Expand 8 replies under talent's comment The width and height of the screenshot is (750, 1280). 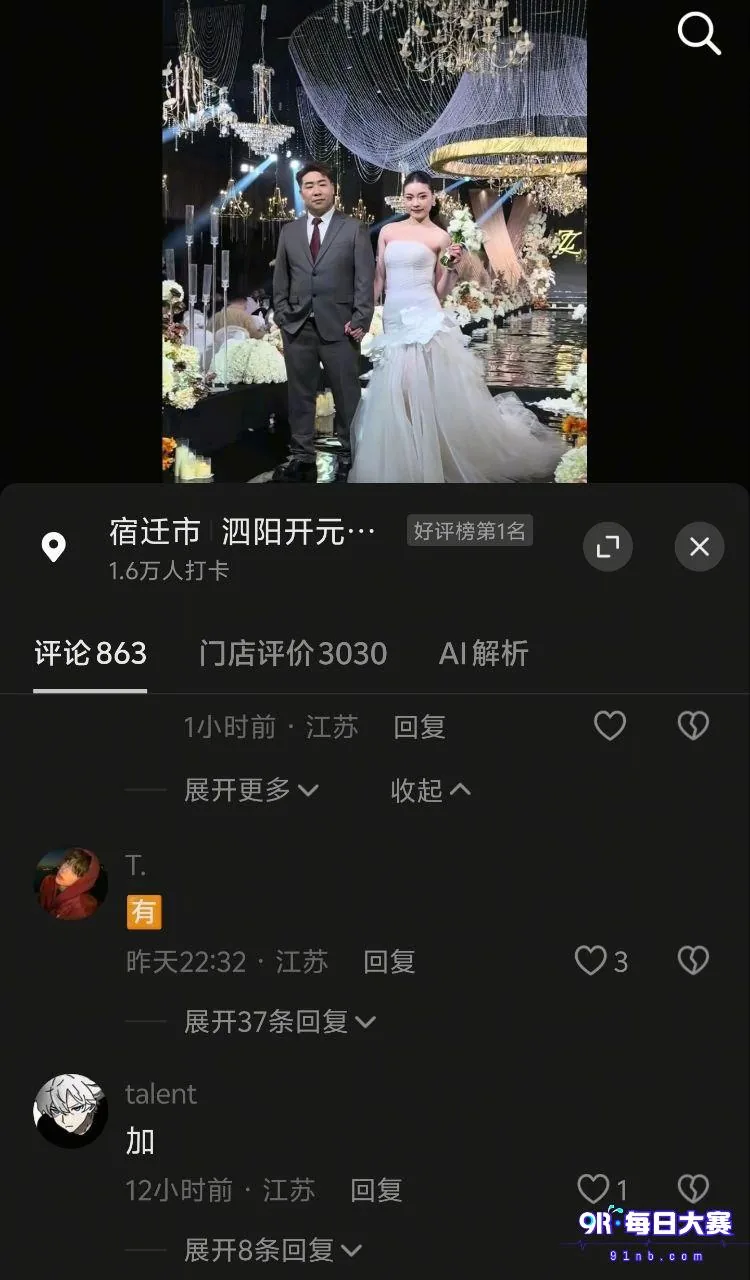(x=273, y=1249)
